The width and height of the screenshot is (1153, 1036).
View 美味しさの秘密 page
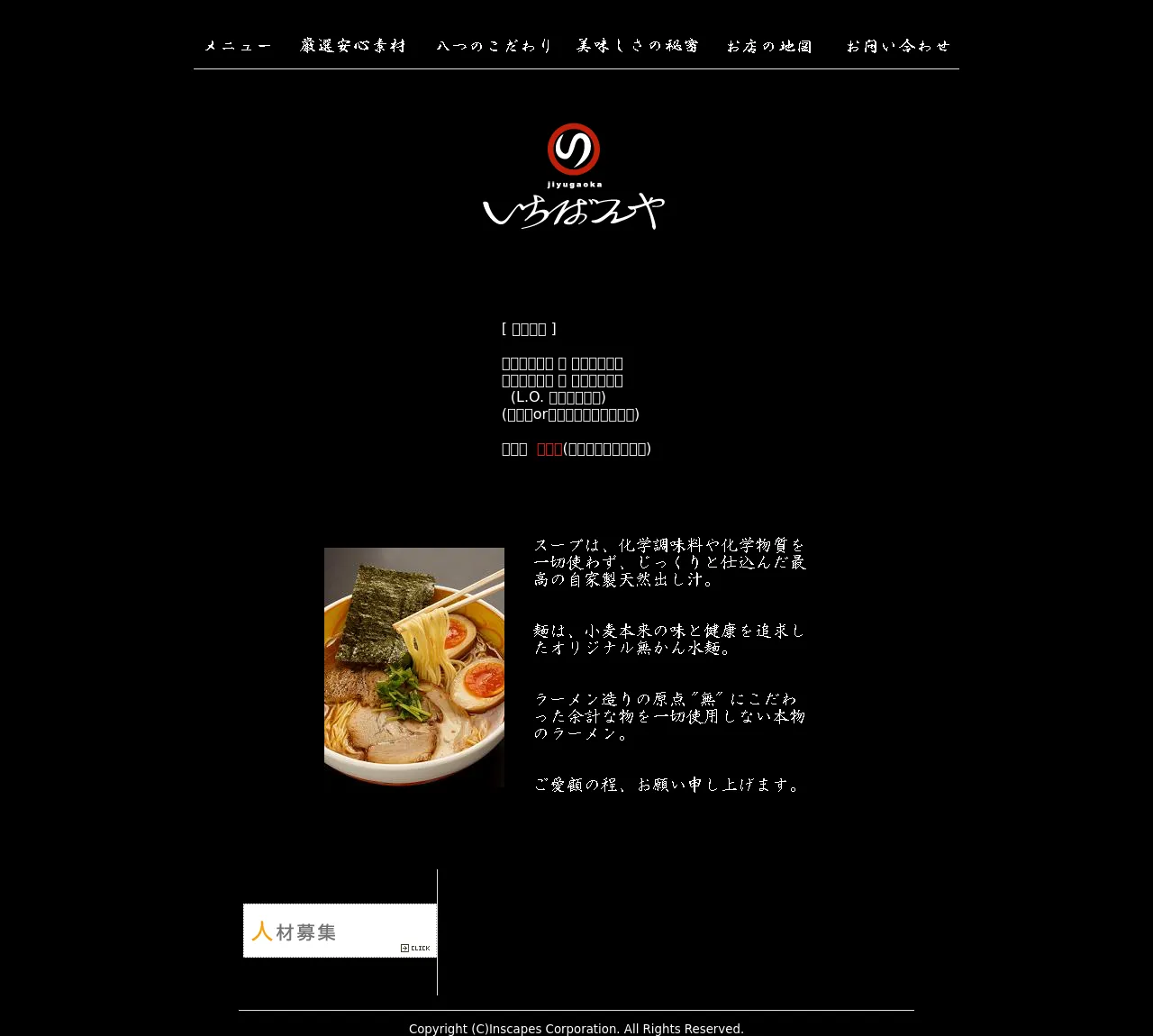[638, 46]
